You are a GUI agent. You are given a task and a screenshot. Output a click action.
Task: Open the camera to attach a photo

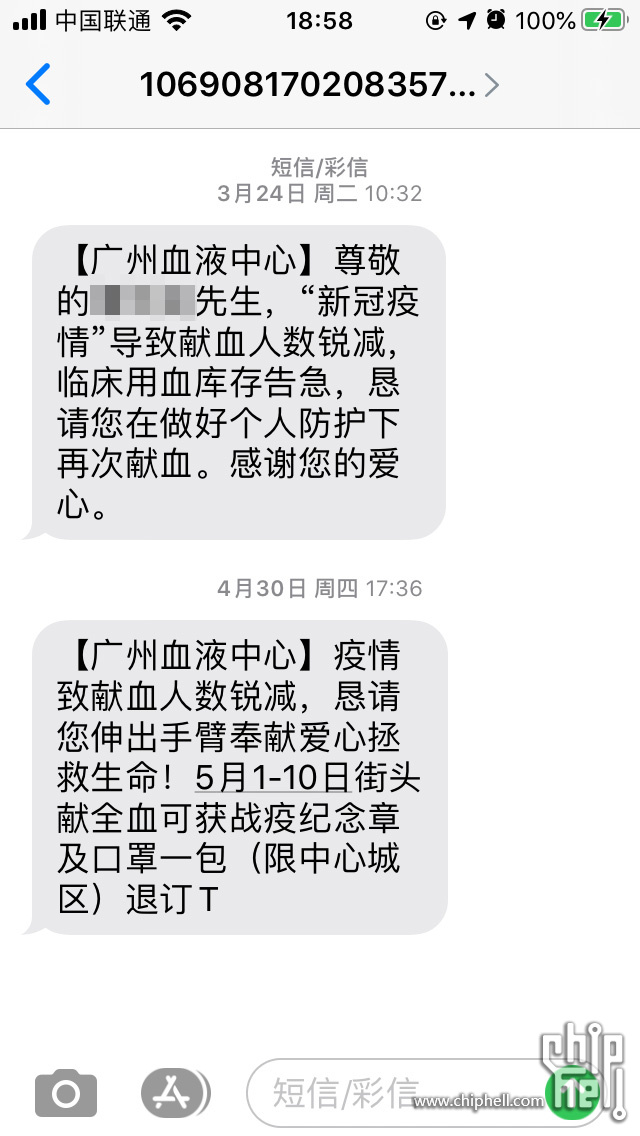click(66, 1093)
